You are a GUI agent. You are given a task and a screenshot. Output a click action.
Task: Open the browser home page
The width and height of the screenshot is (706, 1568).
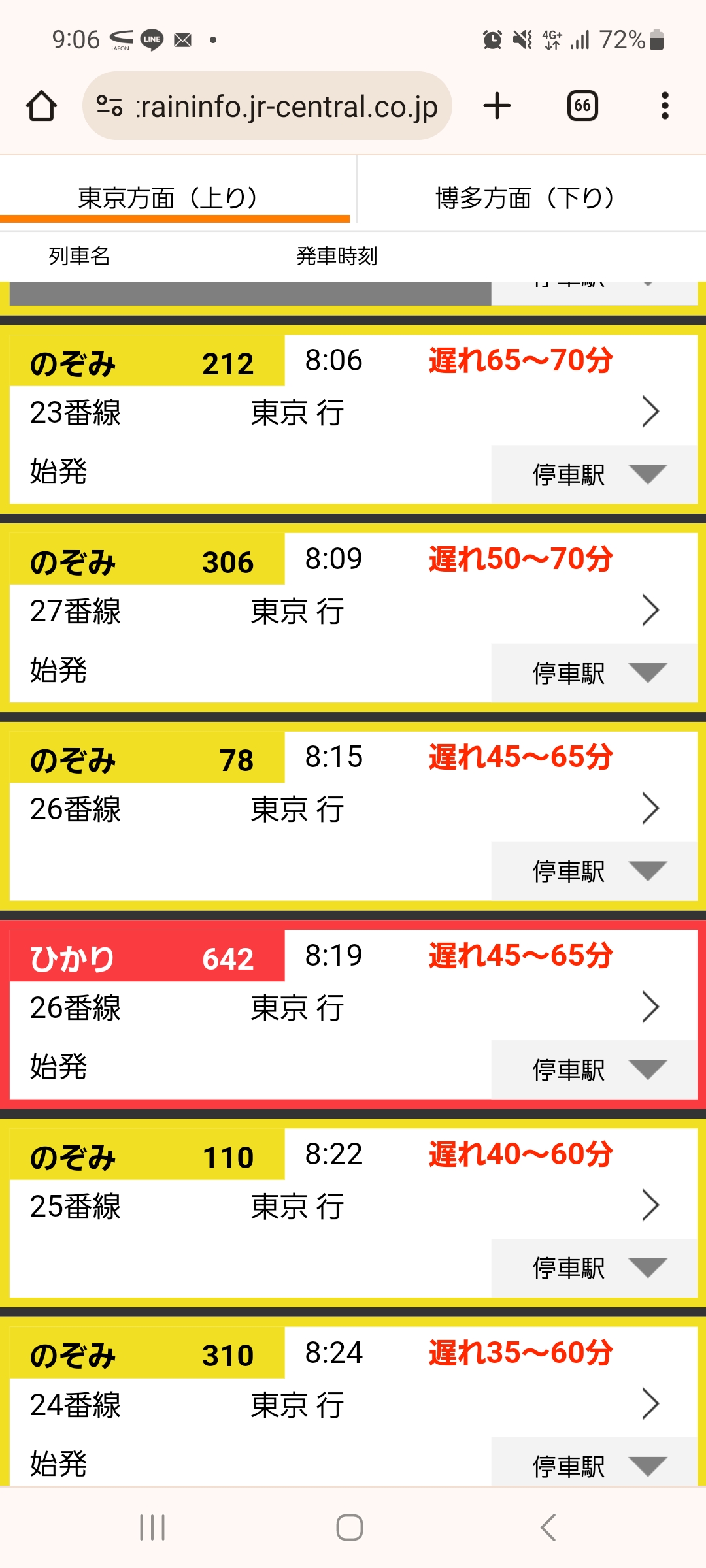pos(41,106)
